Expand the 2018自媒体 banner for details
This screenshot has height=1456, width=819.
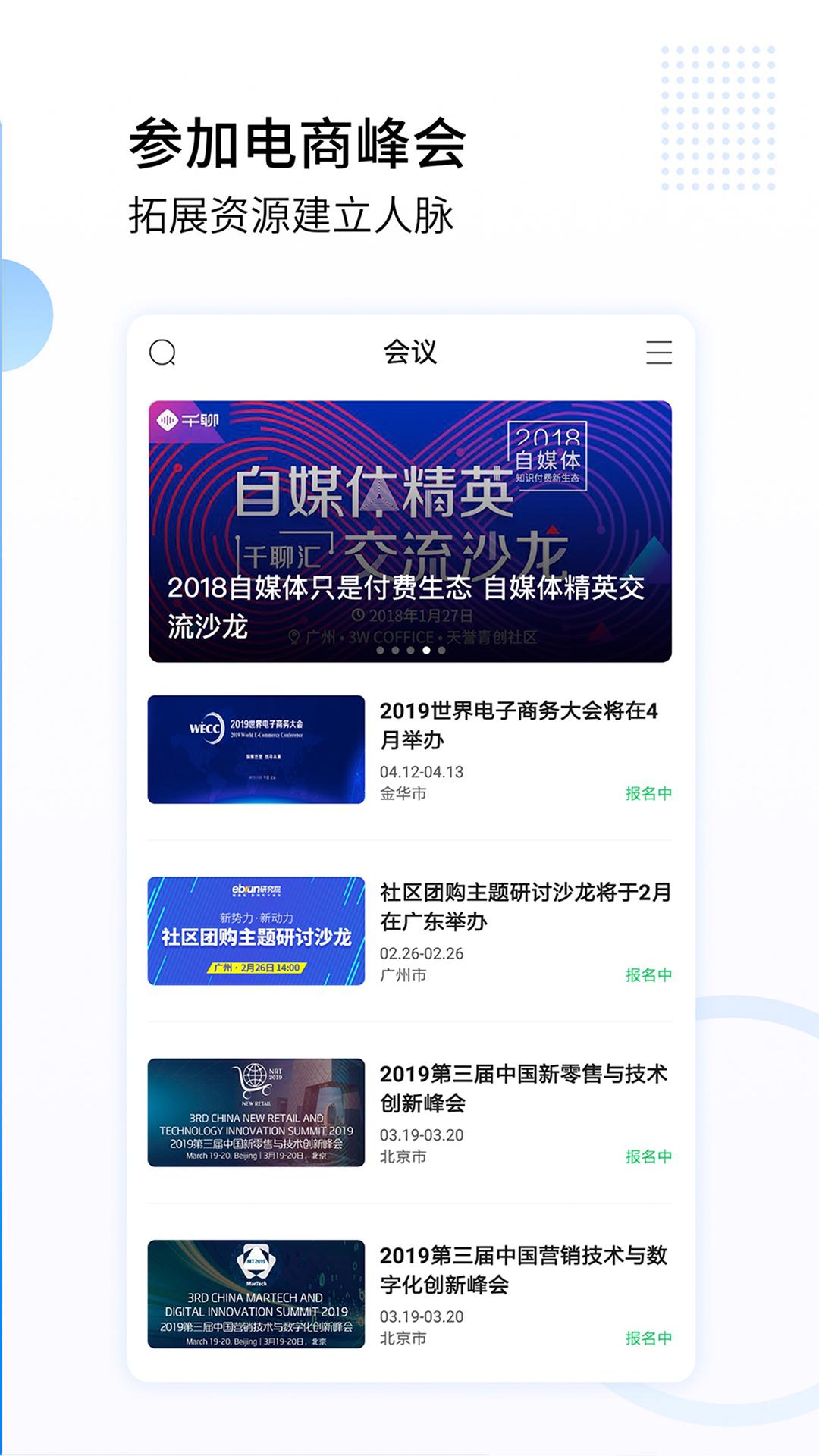[409, 531]
